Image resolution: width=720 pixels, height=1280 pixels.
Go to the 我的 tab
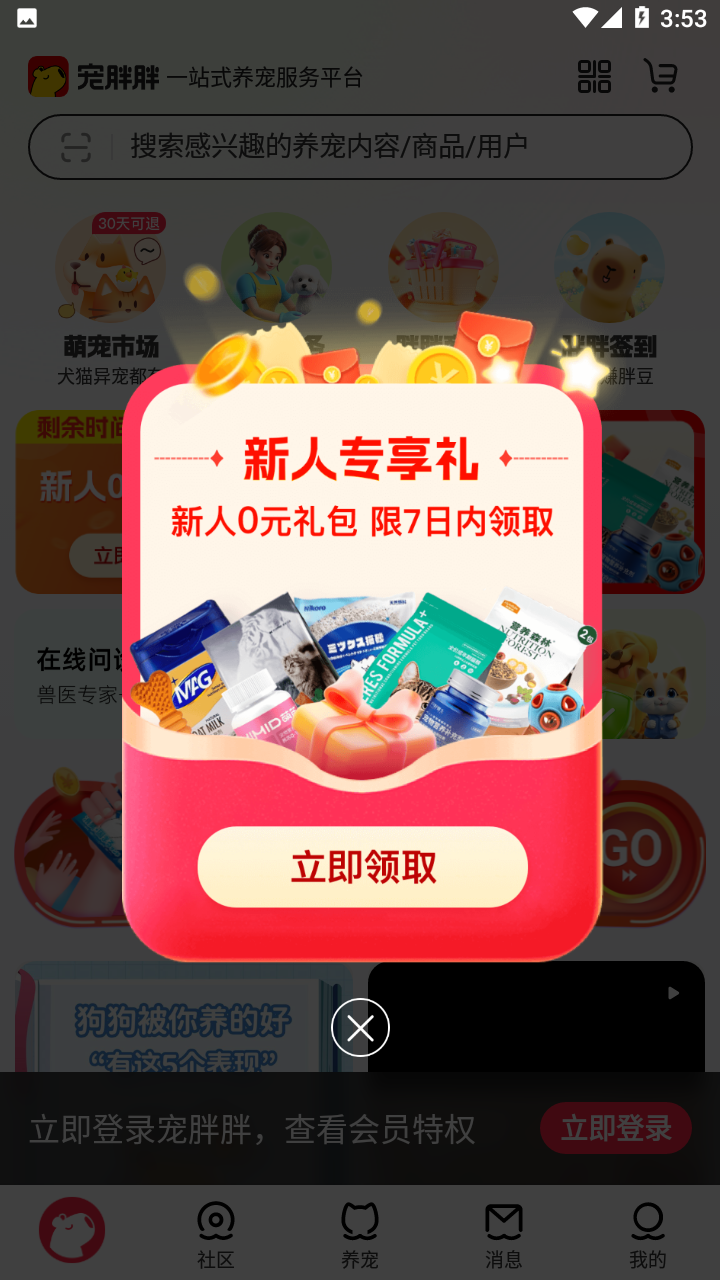(648, 1235)
